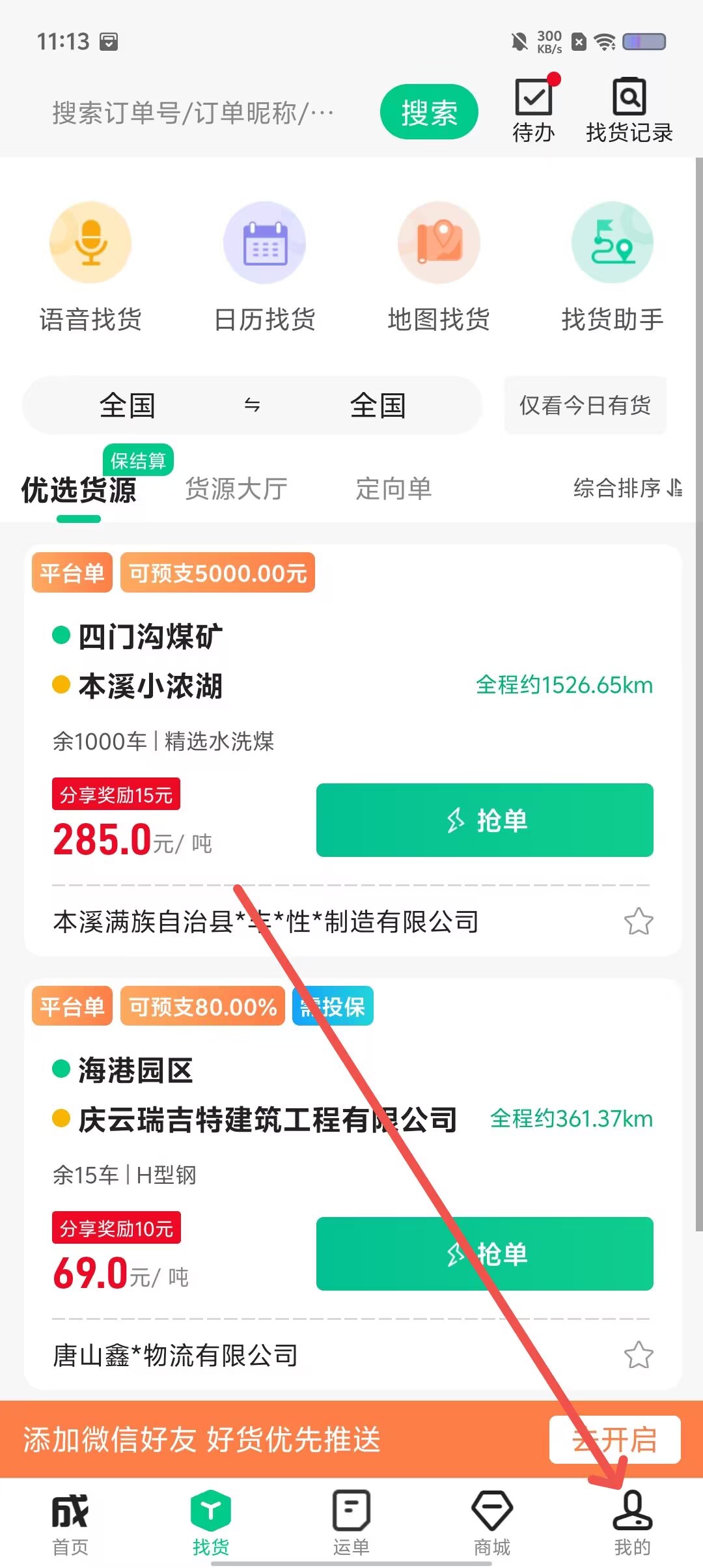Switch to the 定向单 tab
Screen dimensions: 703x1568
393,488
